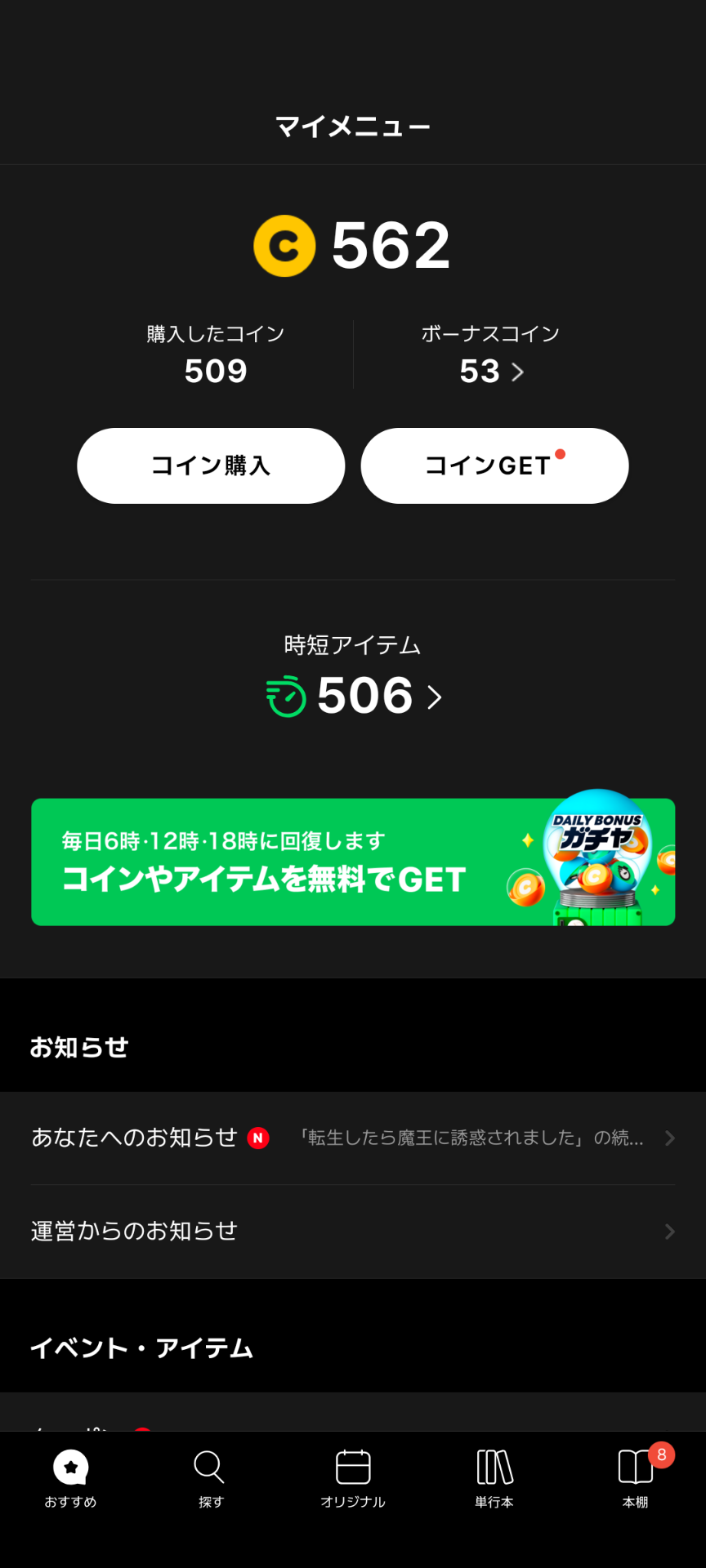Open the Daily Bonus ガチャ banner

(x=353, y=862)
